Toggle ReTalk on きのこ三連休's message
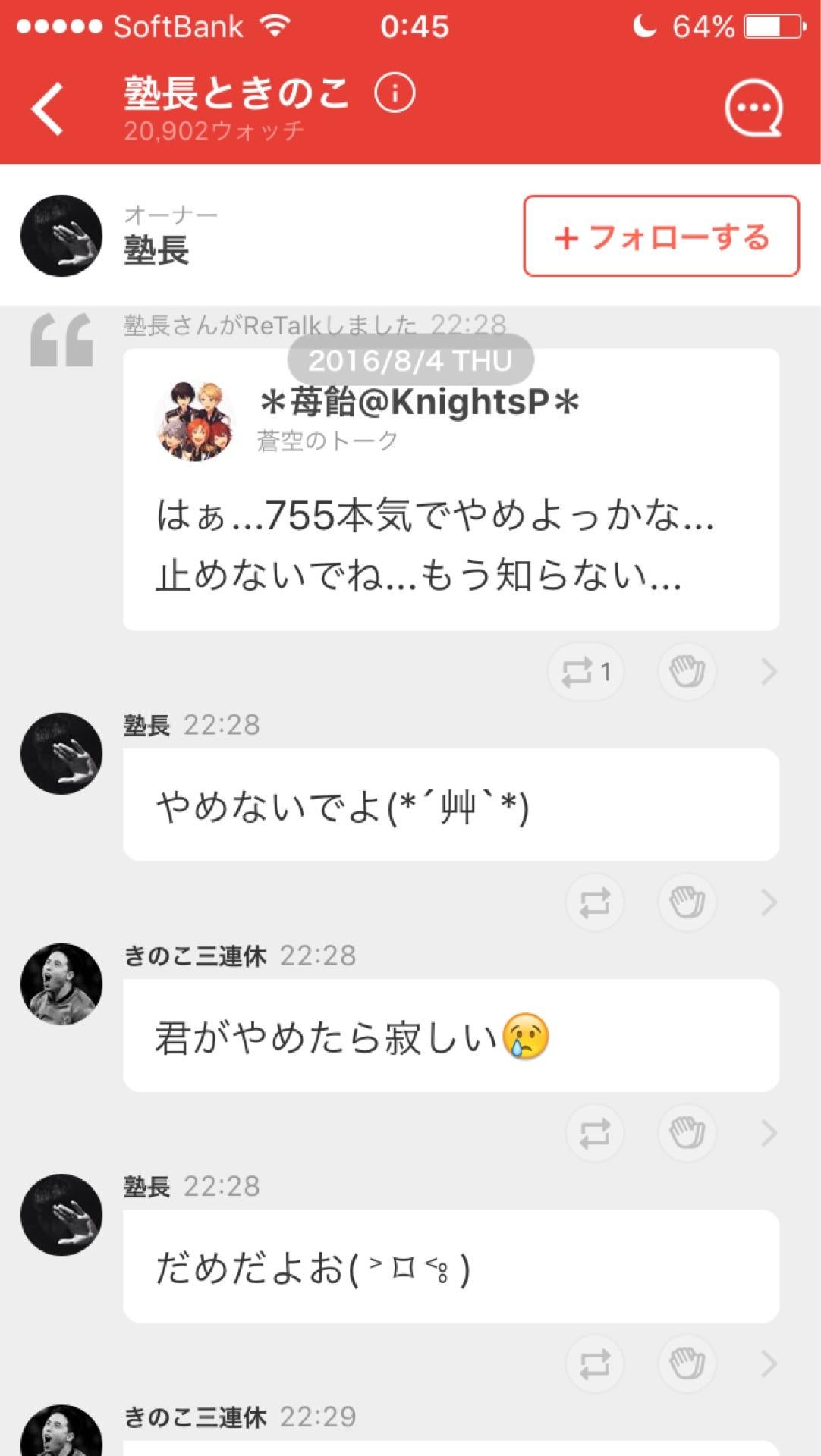 [594, 1131]
